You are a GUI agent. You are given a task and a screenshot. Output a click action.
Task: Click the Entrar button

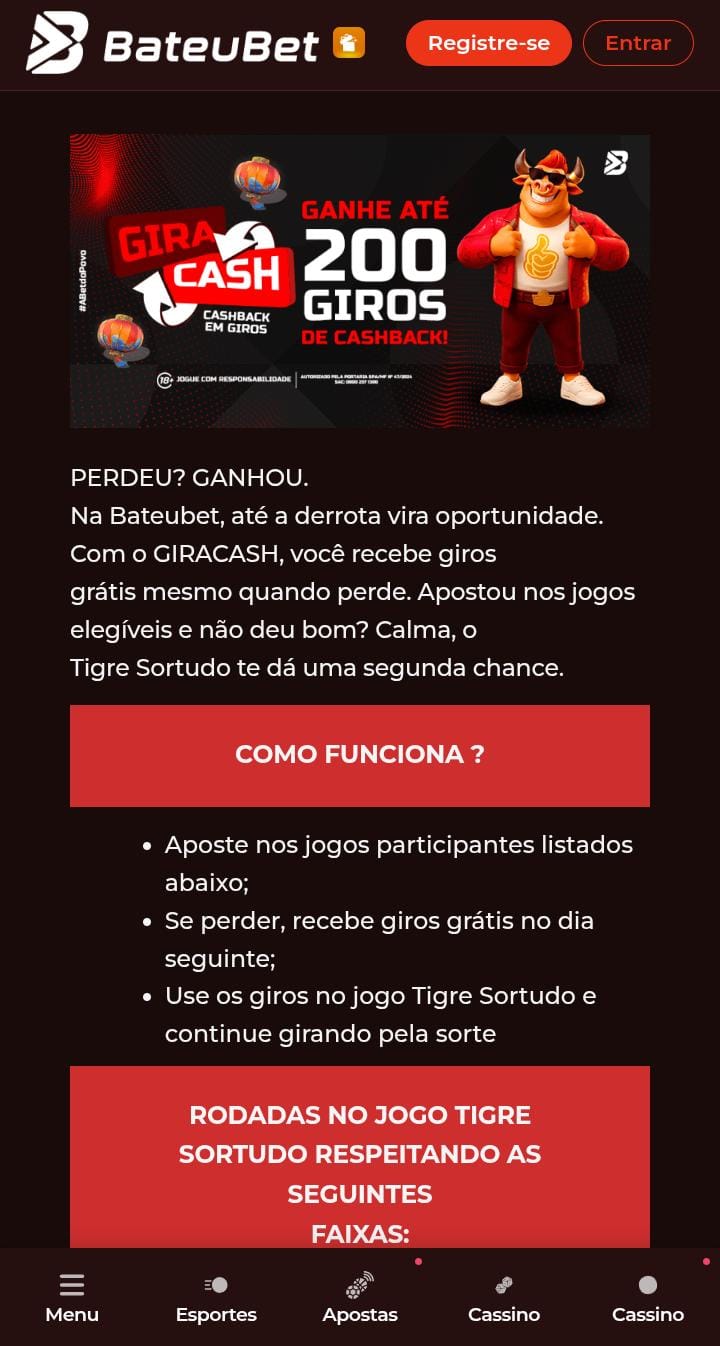point(638,43)
